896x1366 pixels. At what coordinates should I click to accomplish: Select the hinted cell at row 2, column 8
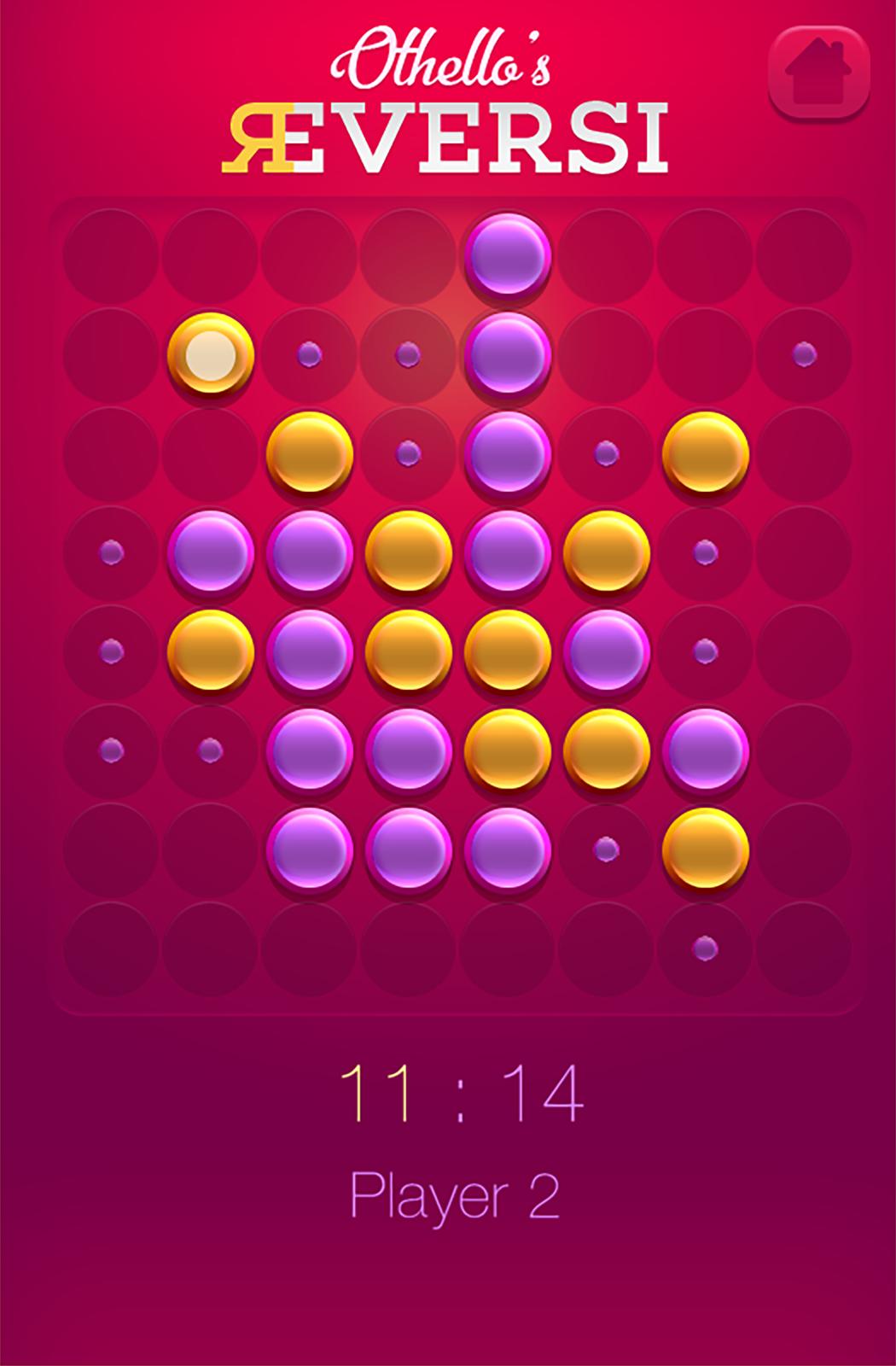[804, 353]
